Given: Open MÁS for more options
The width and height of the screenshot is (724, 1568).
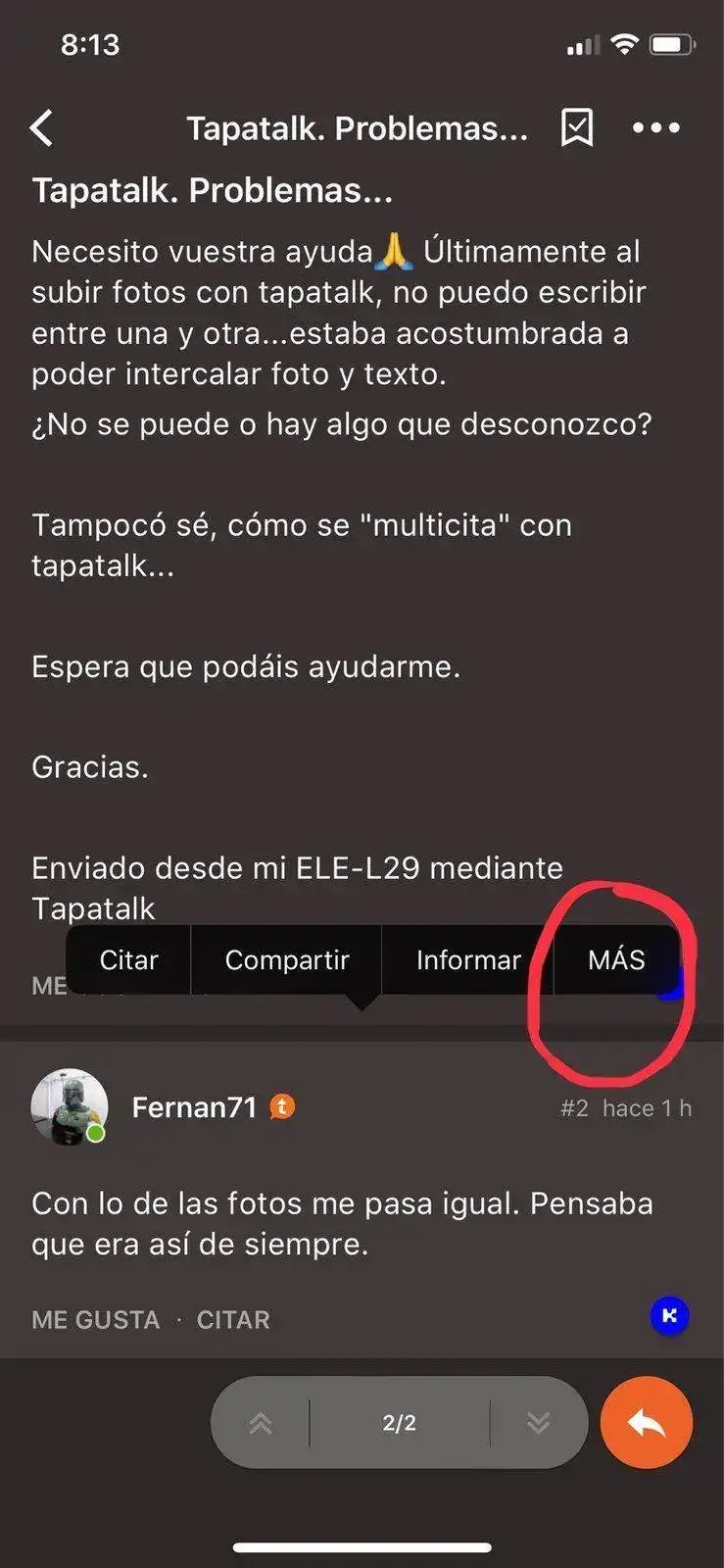Looking at the screenshot, I should click(616, 959).
